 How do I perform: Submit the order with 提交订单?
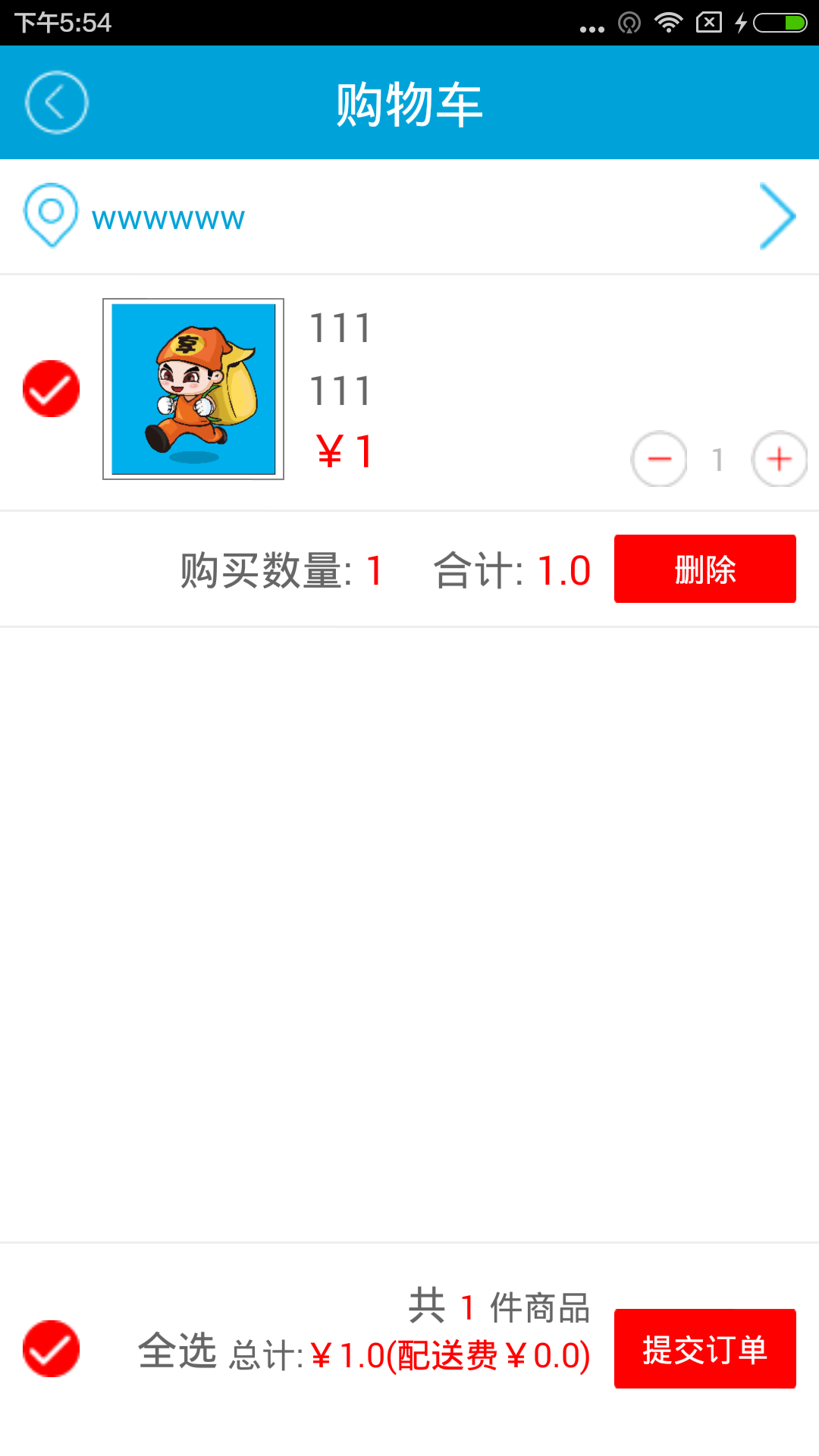click(704, 1348)
